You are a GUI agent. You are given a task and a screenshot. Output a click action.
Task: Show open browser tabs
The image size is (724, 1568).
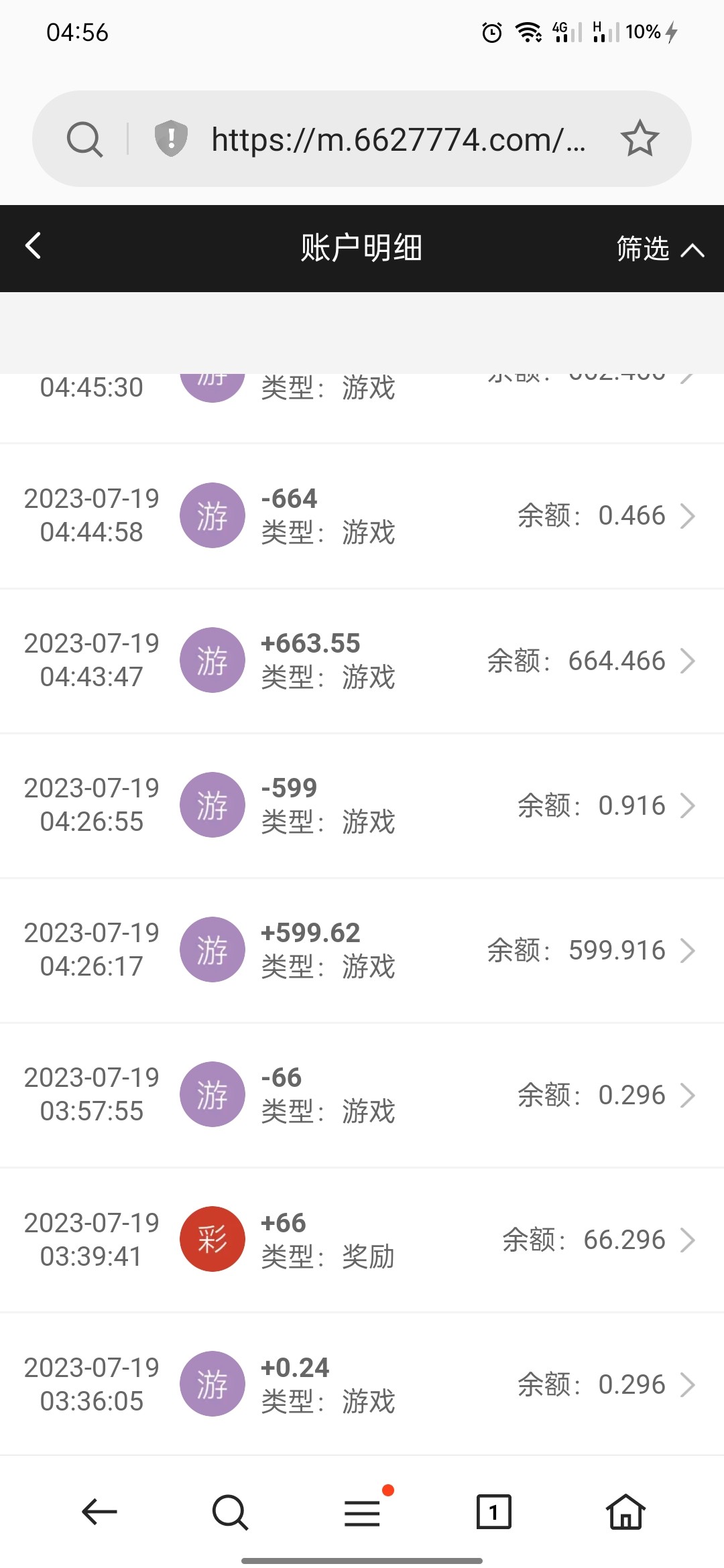493,1512
